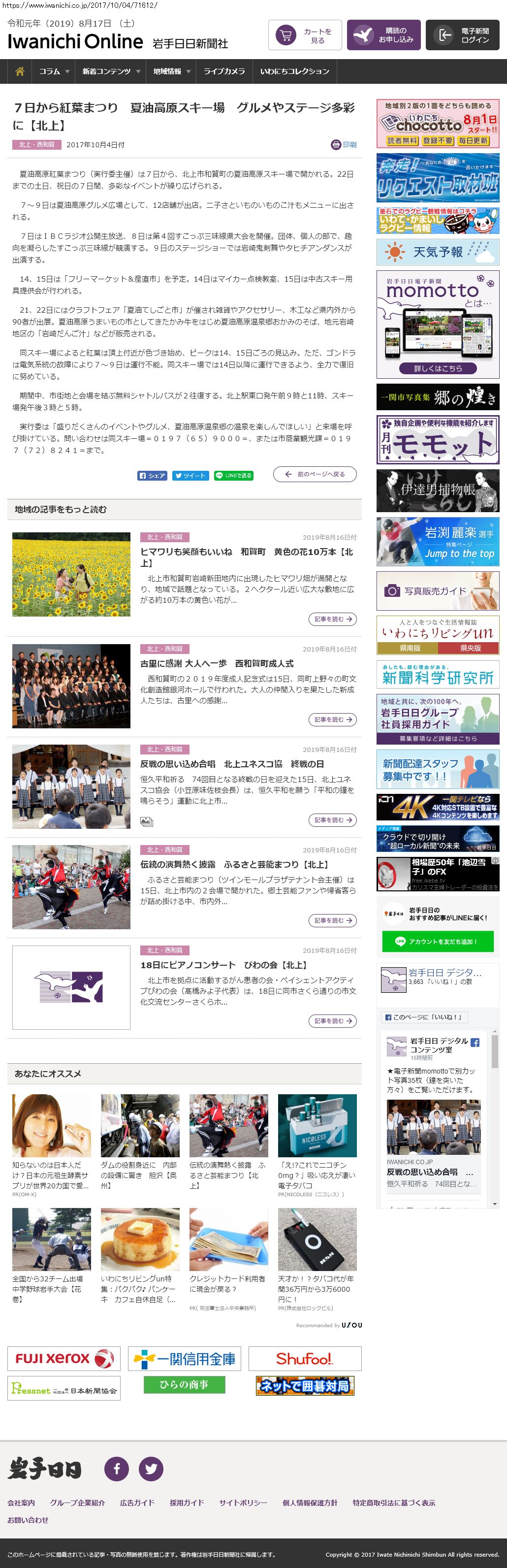
Task: Expand the 地域情報 menu
Action: pos(171,71)
